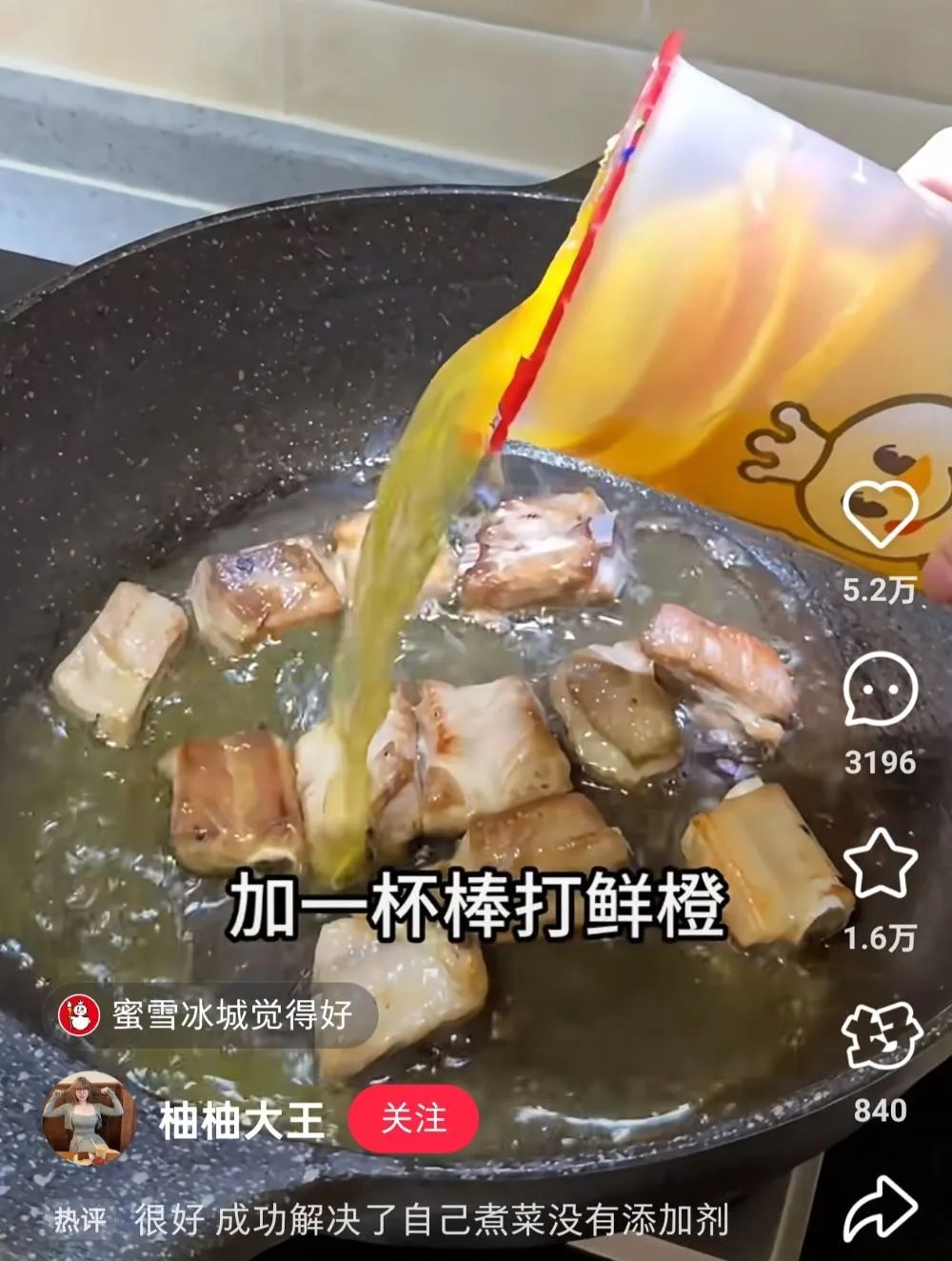The image size is (952, 1261).
Task: Tap the 好 recommend icon
Action: [x=881, y=1035]
